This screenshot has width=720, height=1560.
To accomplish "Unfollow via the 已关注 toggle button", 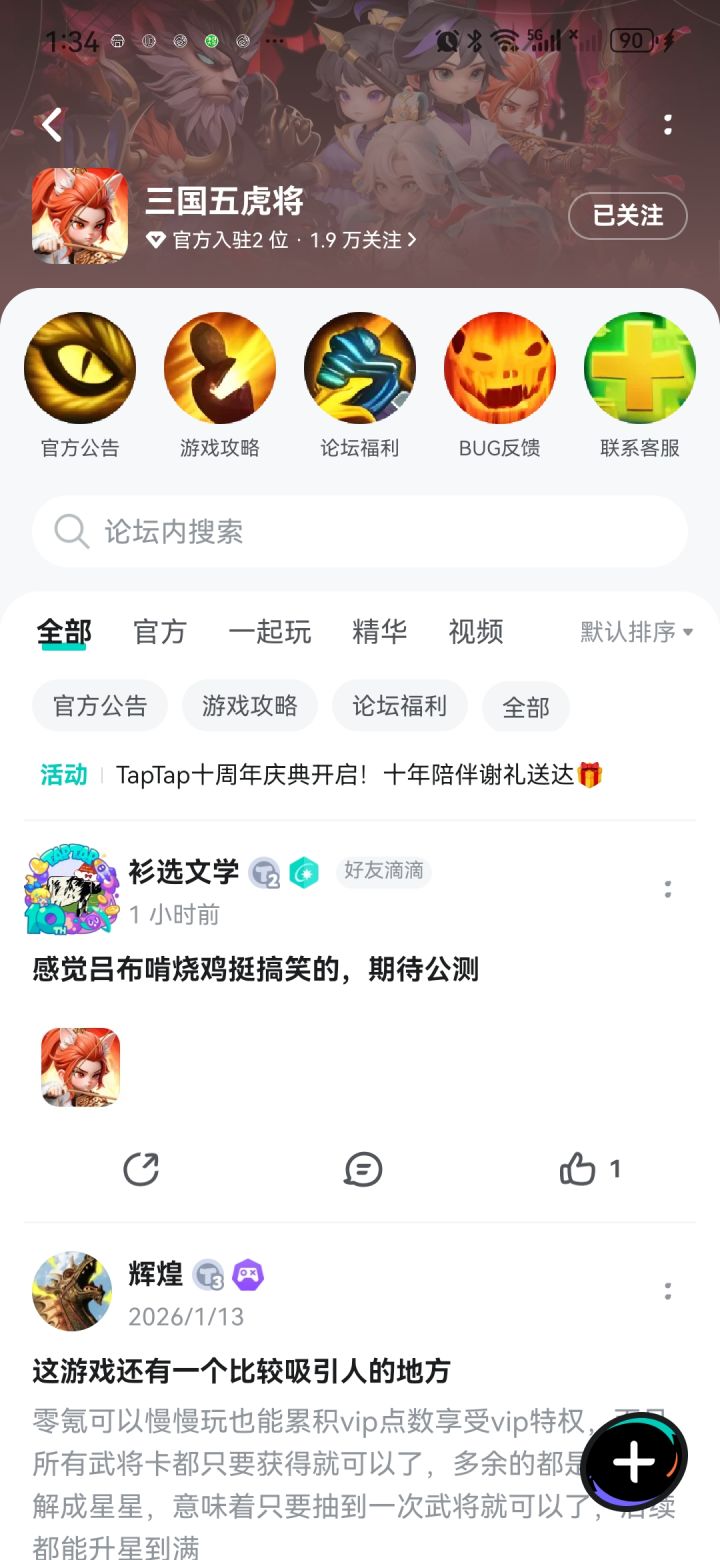I will (628, 215).
